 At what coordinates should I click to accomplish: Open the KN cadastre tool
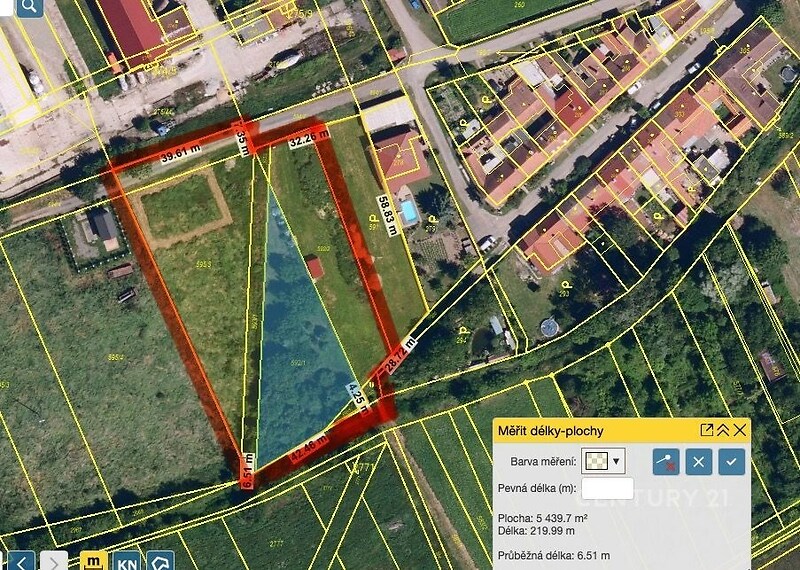pos(127,561)
